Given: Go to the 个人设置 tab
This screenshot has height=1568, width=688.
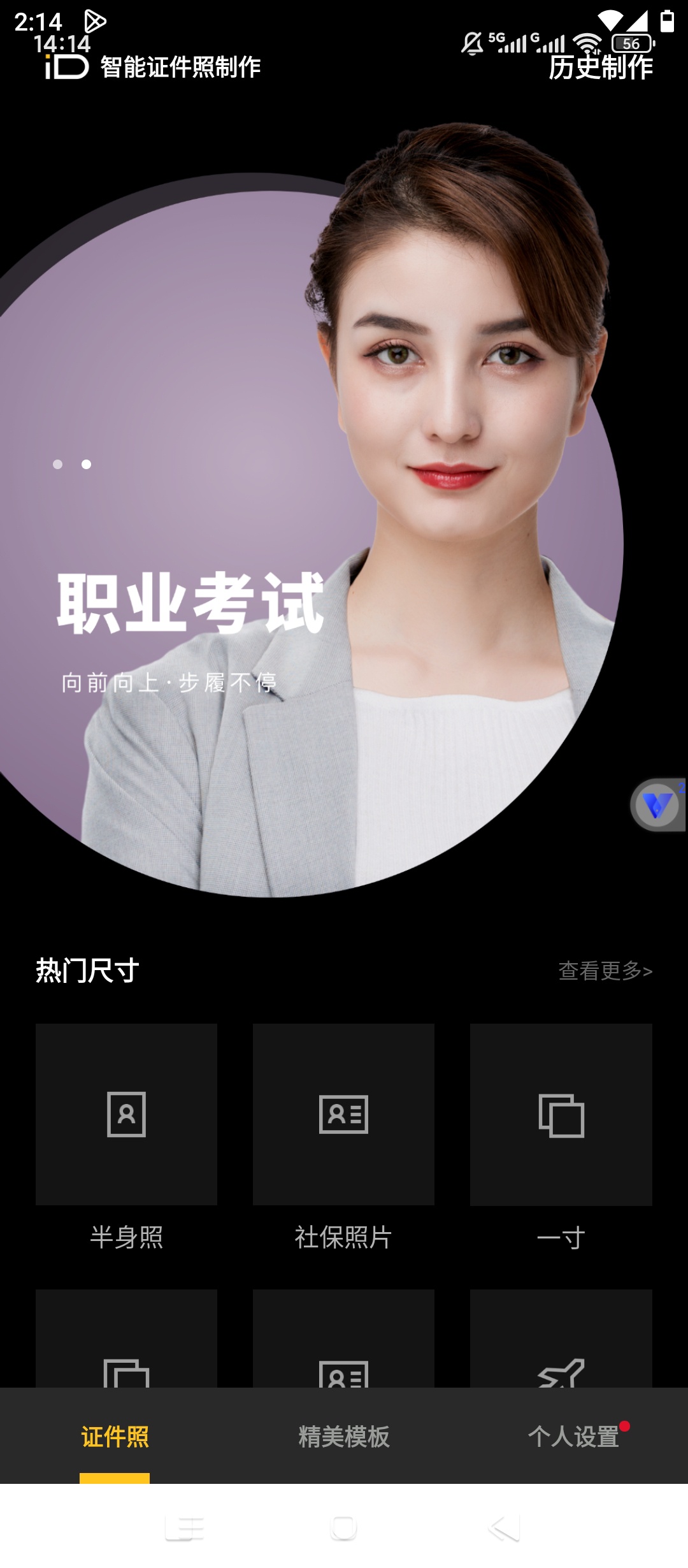Looking at the screenshot, I should [x=573, y=1437].
